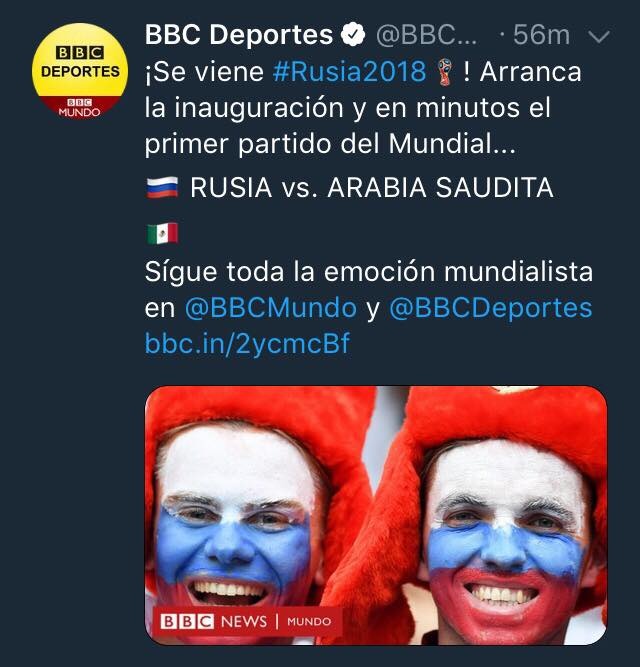Open the BBC Deportes account name

239,35
